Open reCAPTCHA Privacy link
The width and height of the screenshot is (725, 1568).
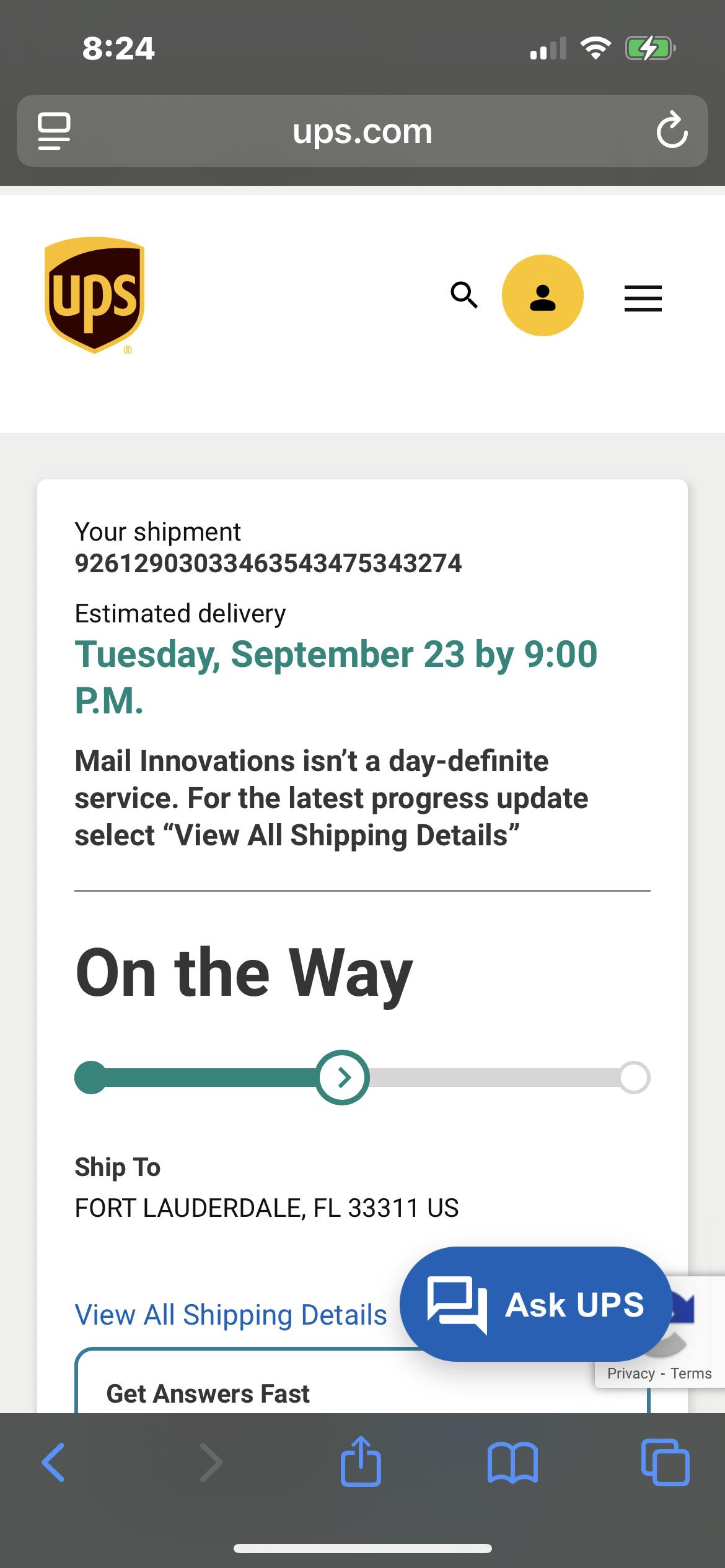click(631, 1374)
